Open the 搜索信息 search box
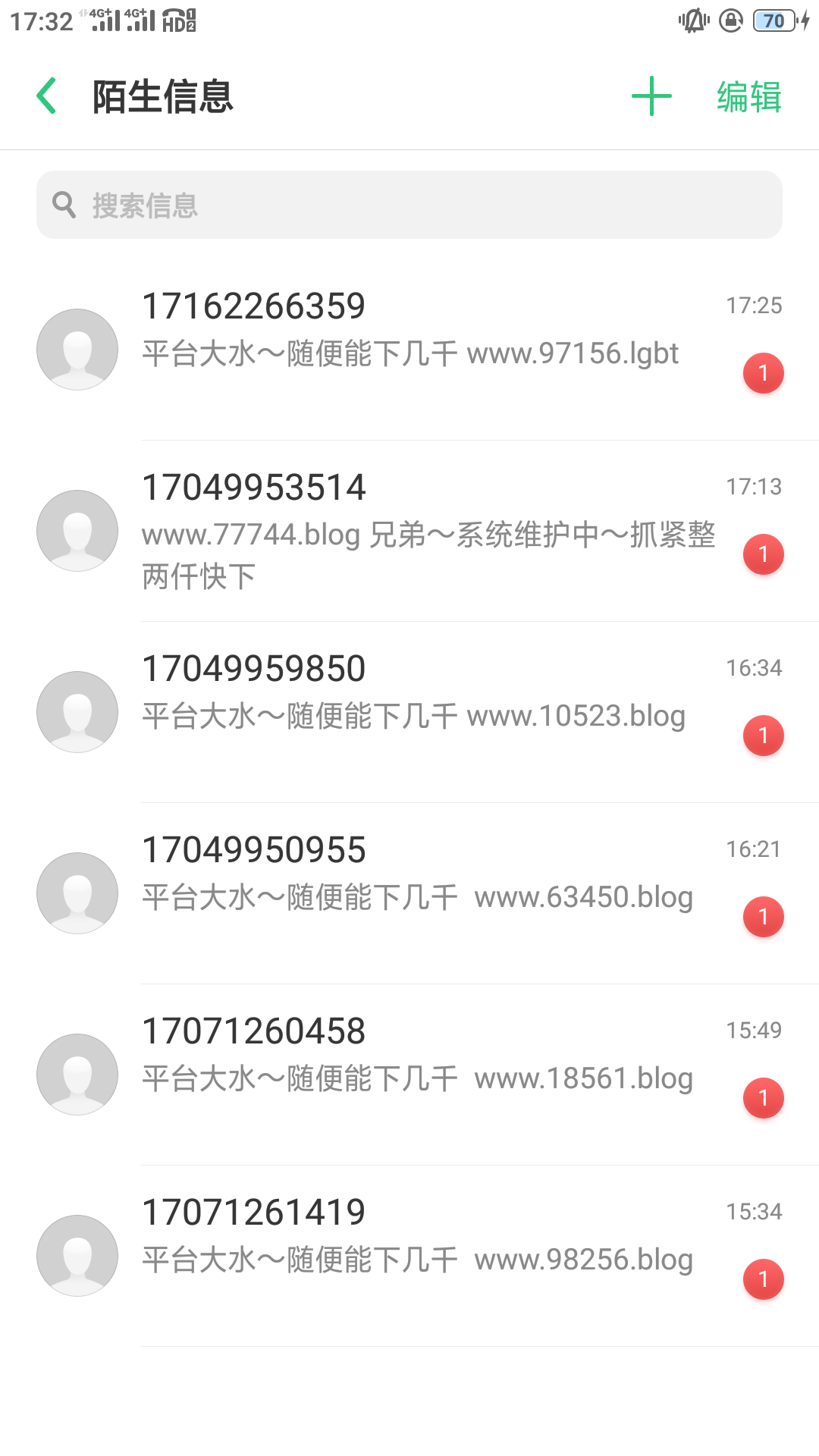The width and height of the screenshot is (819, 1456). click(x=409, y=205)
